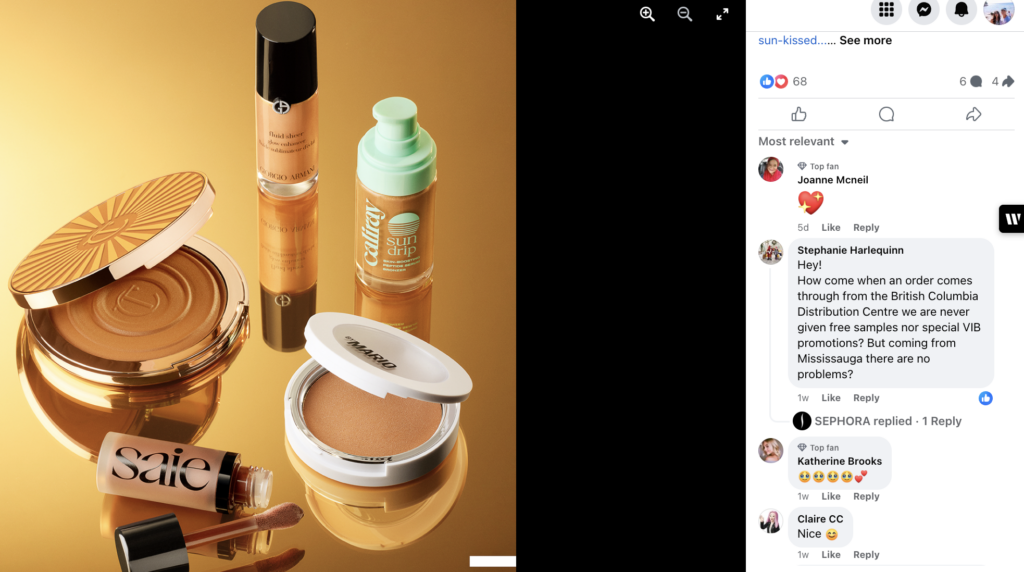Viewport: 1024px width, 572px height.
Task: Reply to Stephanie Harlequinn's comment
Action: (x=866, y=398)
